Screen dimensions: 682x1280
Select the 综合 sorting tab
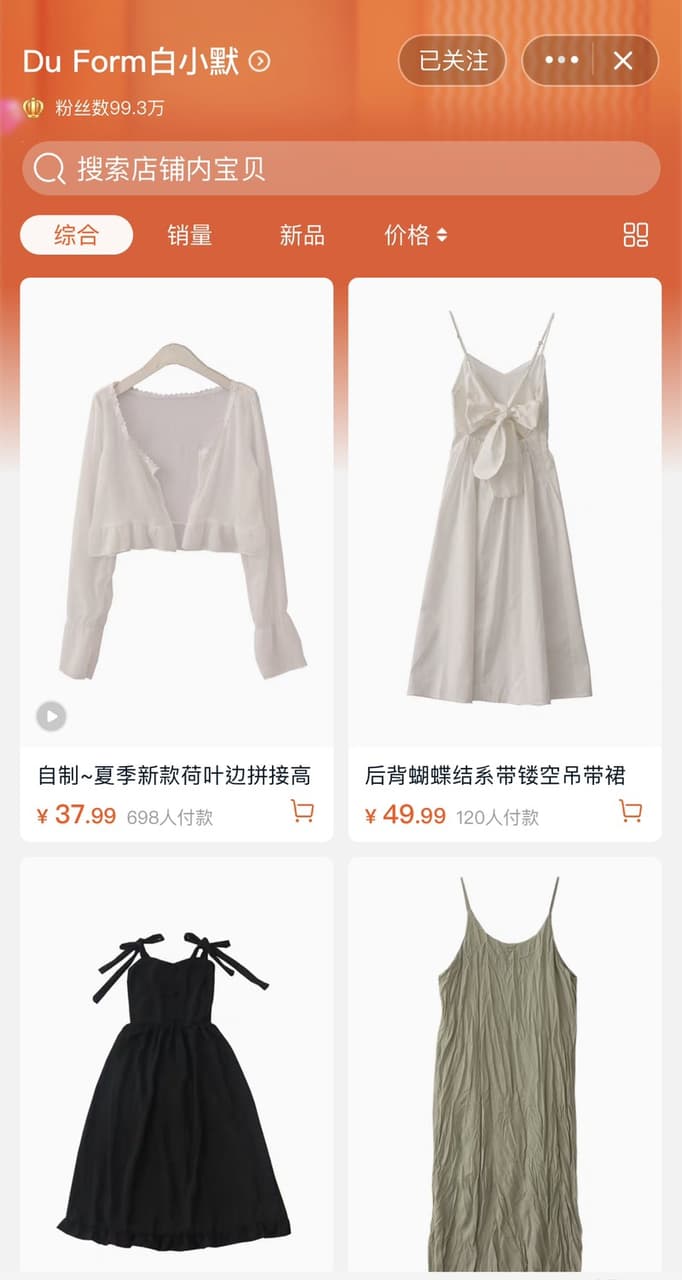(76, 235)
